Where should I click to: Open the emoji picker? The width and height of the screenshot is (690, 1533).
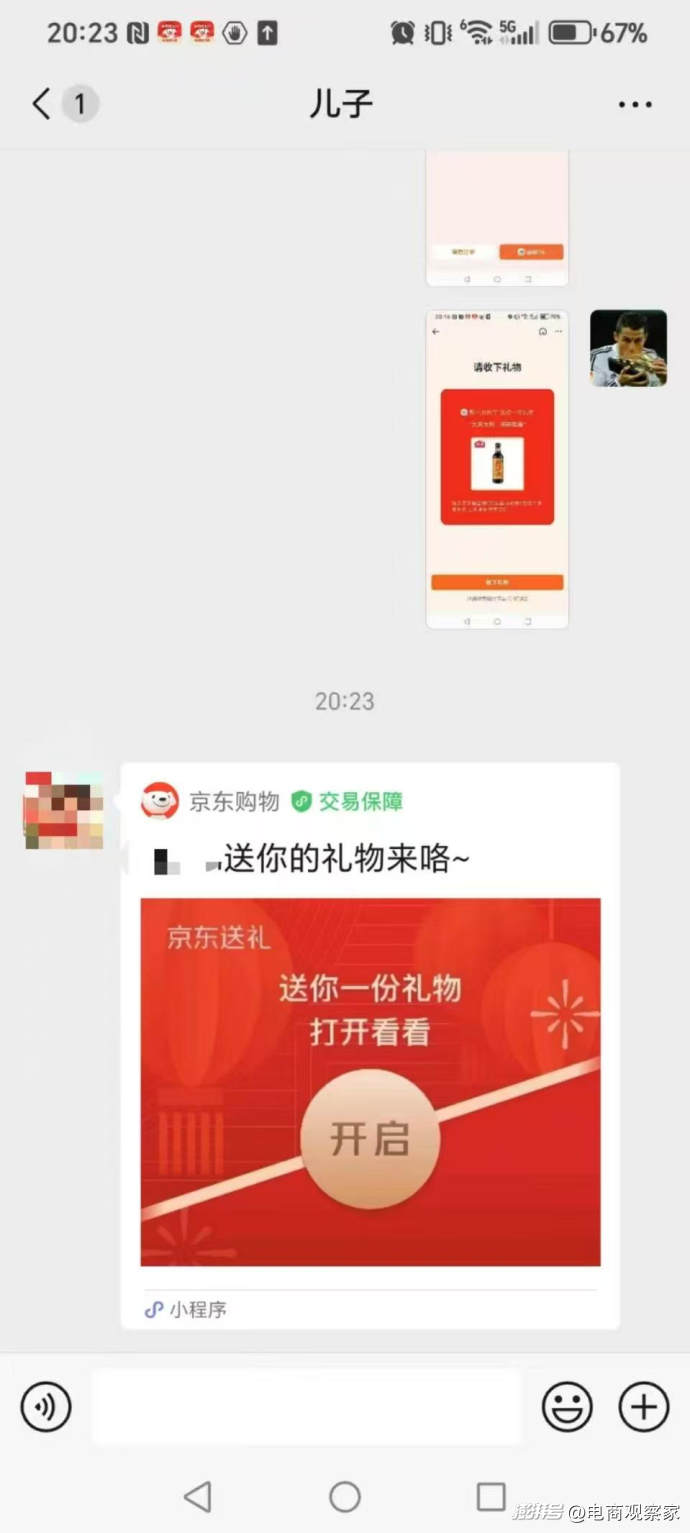(567, 1407)
